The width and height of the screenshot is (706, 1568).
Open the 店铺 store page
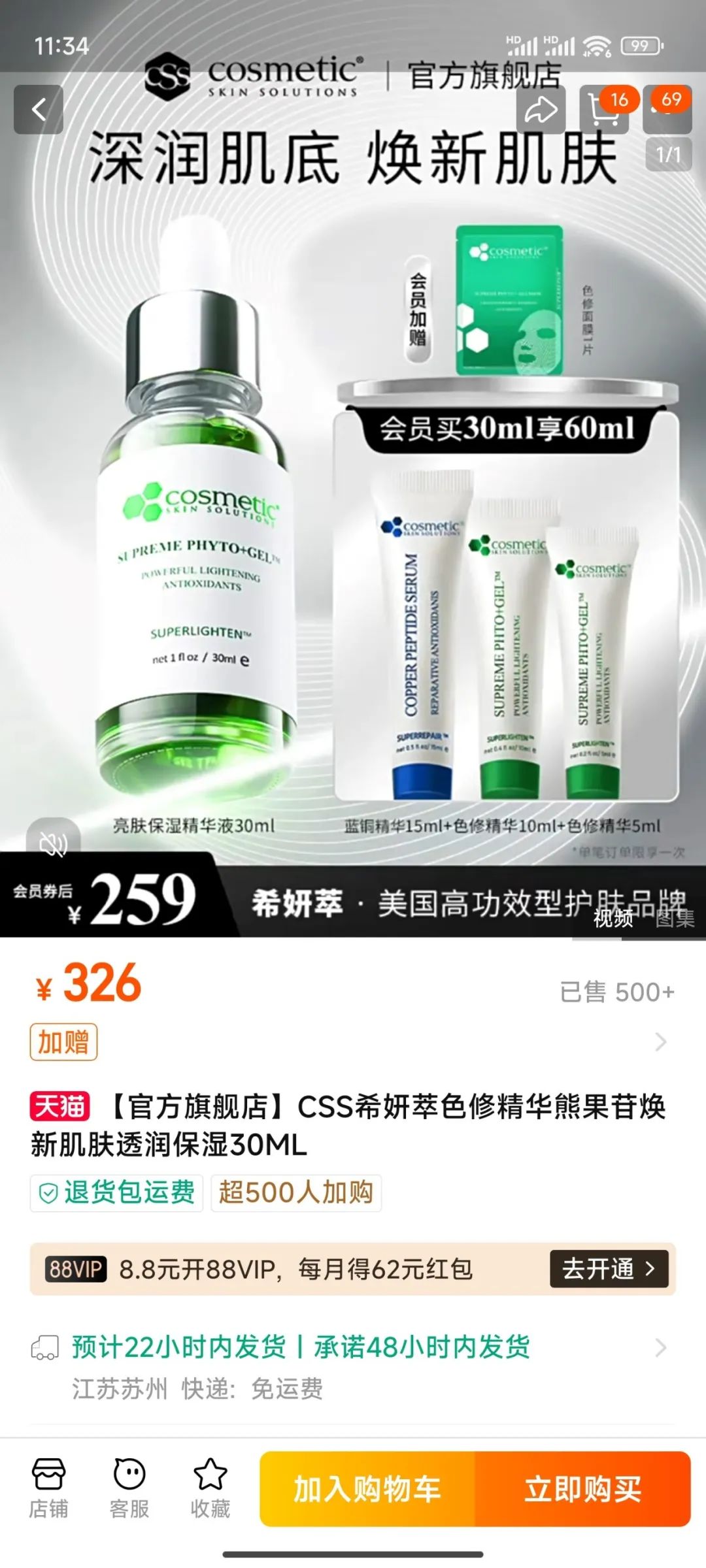(x=48, y=1489)
